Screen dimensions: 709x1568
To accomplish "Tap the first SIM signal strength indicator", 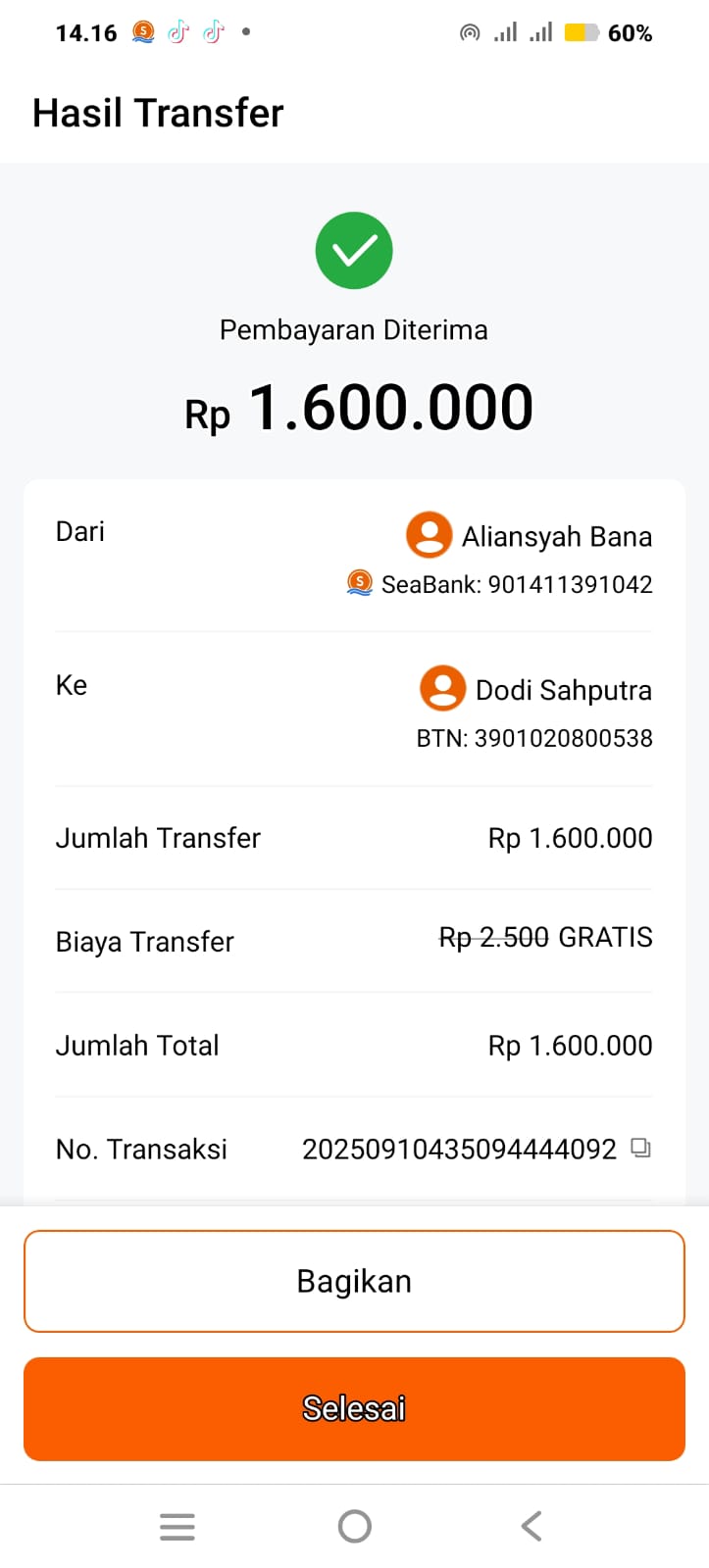I will (504, 31).
